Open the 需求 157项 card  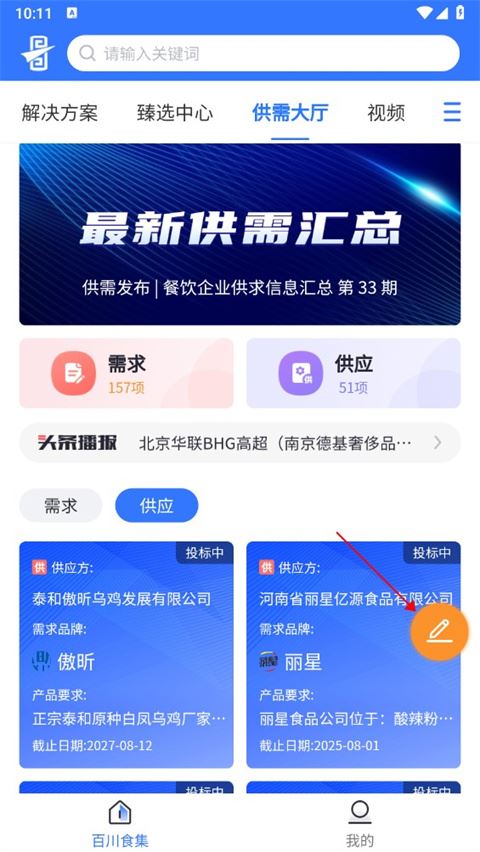click(x=127, y=373)
